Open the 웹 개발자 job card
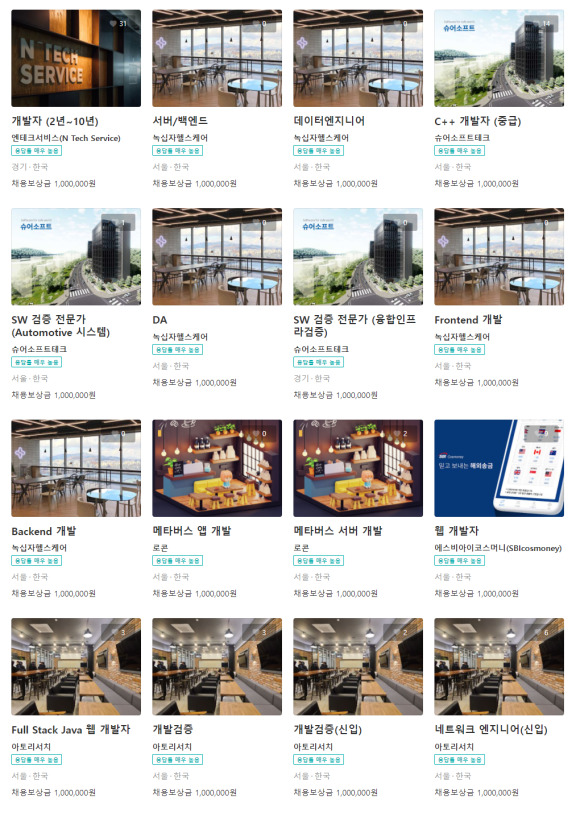The height and width of the screenshot is (816, 580). (499, 509)
